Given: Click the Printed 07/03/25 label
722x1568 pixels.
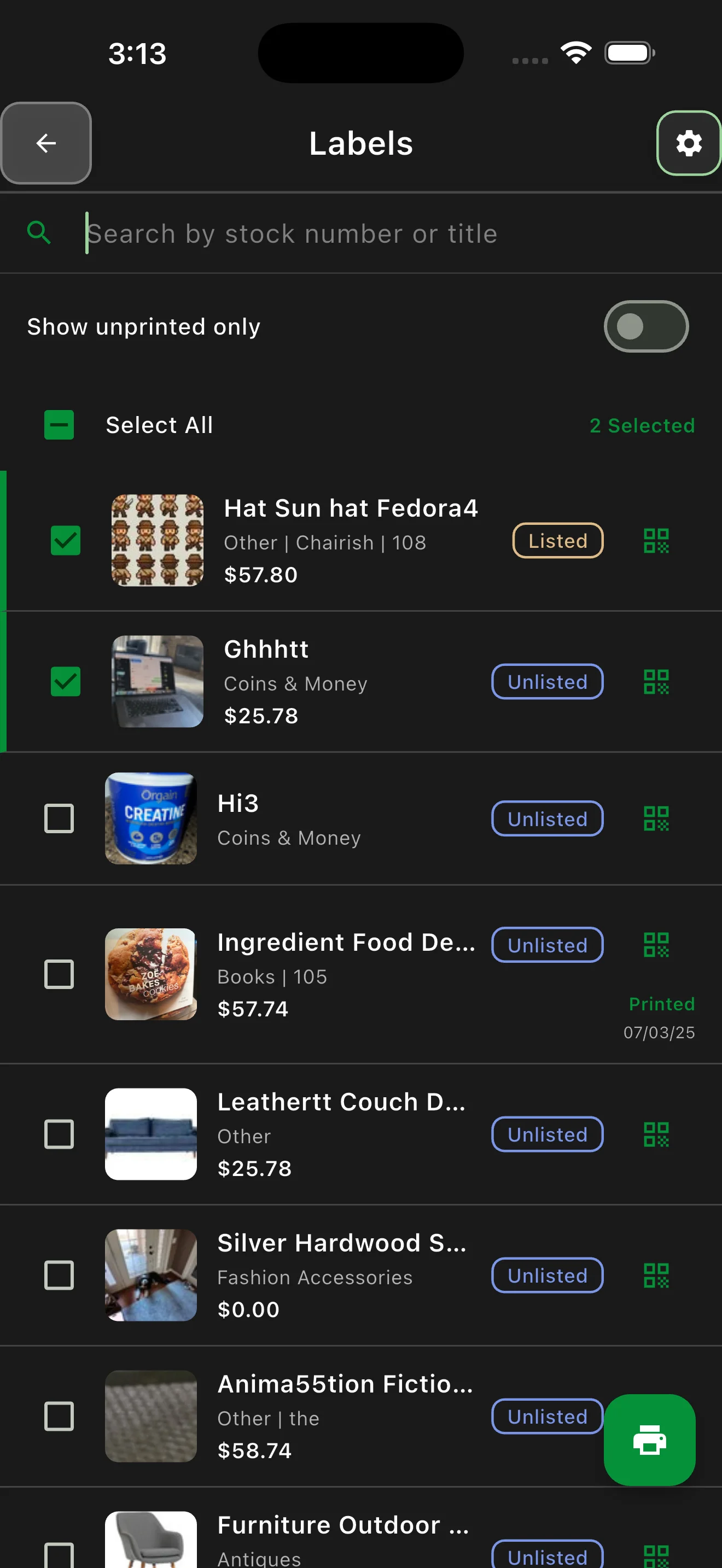Looking at the screenshot, I should coord(661,1016).
